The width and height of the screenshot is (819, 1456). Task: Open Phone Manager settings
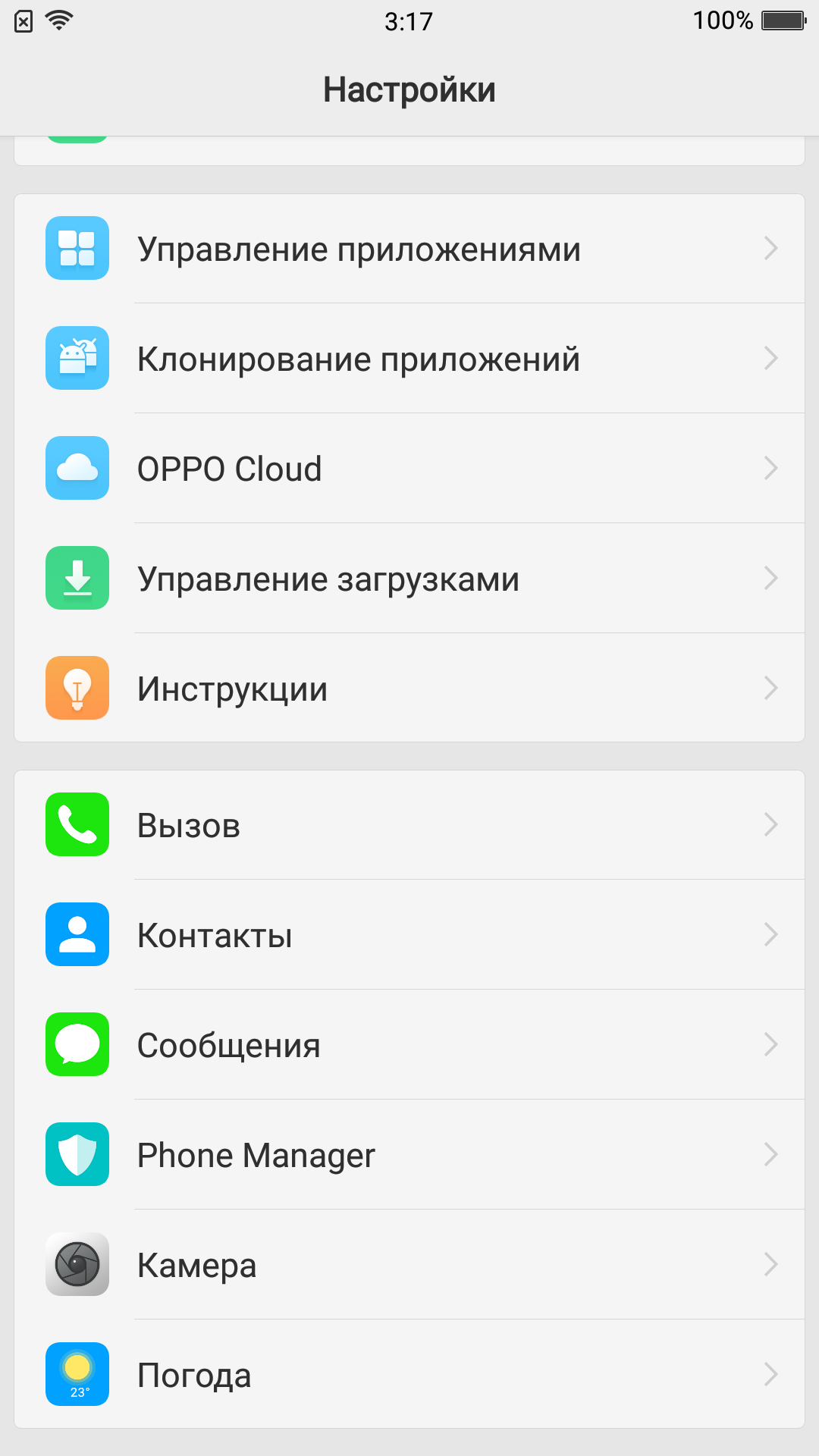(x=409, y=1155)
